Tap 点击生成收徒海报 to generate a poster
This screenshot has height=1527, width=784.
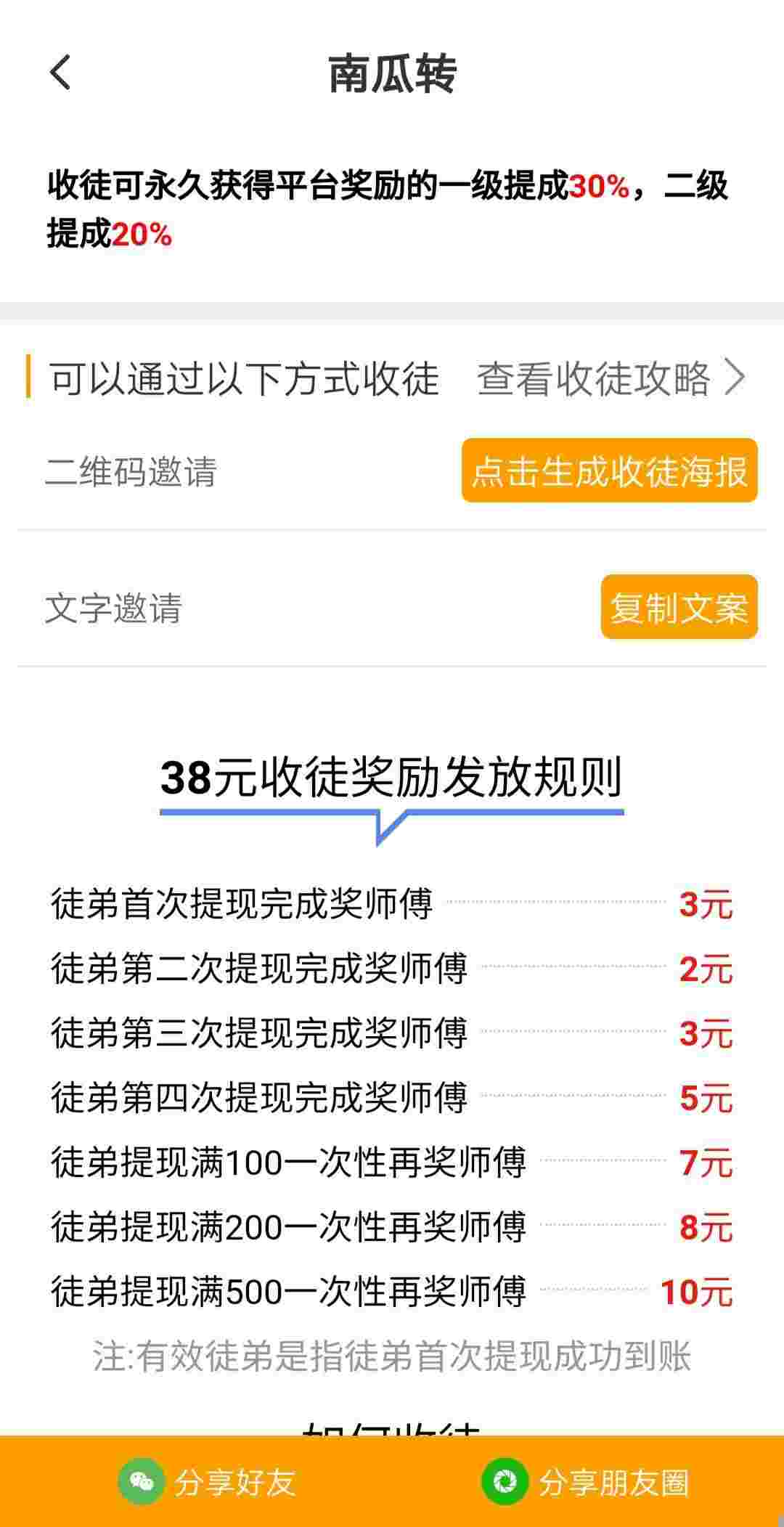click(x=609, y=471)
